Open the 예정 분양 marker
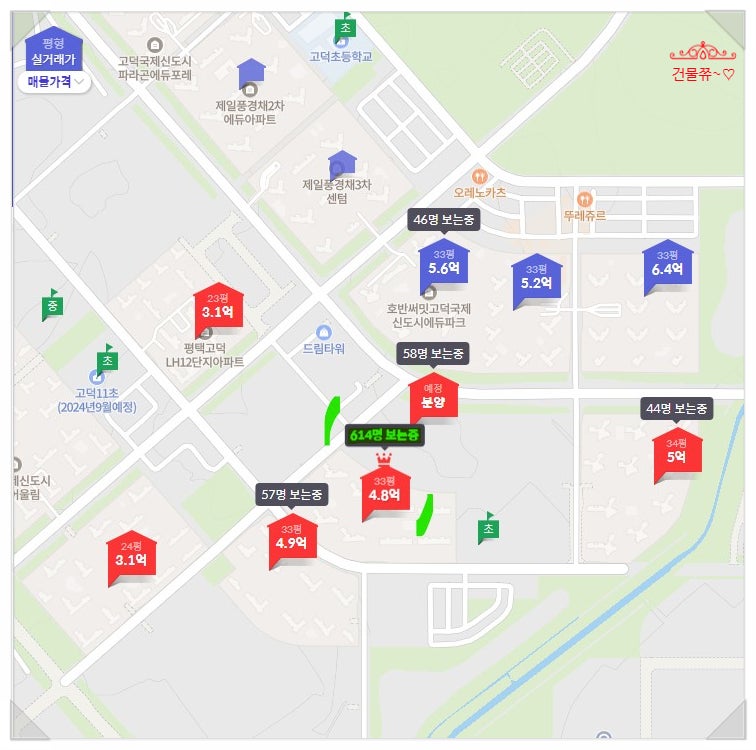Image resolution: width=756 pixels, height=750 pixels. pyautogui.click(x=433, y=400)
